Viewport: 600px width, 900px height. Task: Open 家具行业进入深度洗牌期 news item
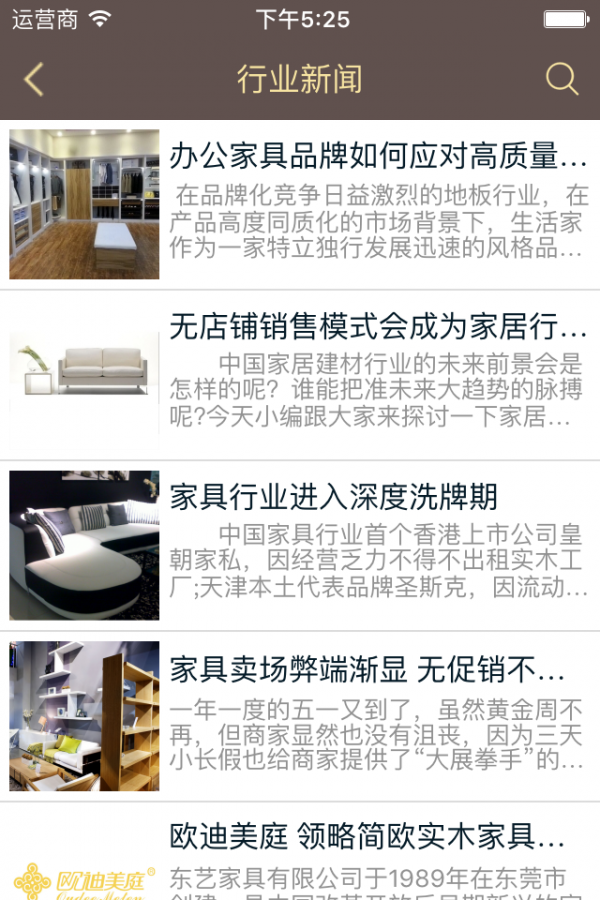click(333, 497)
